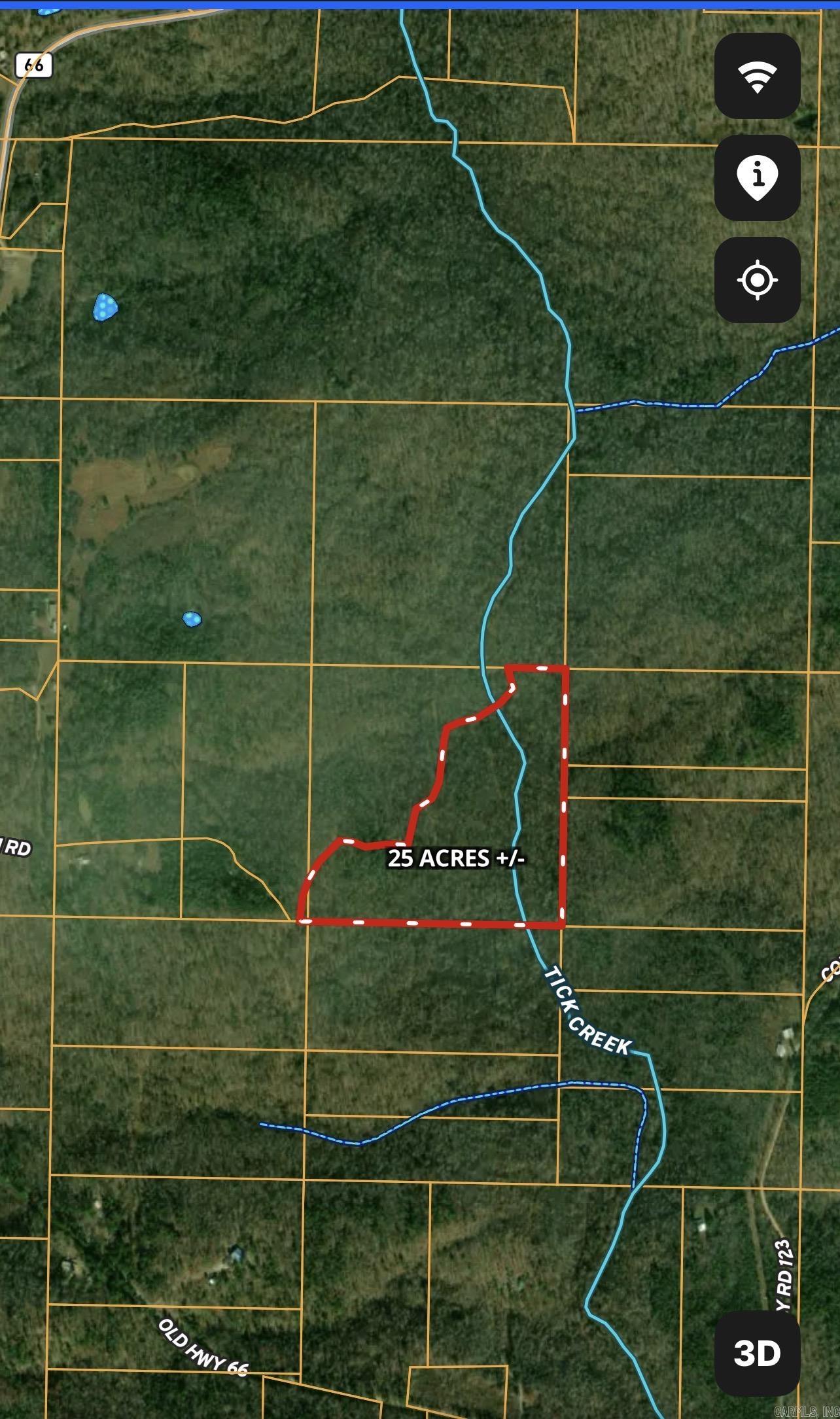840x1419 pixels.
Task: Open the offline maps wifi button
Action: pyautogui.click(x=757, y=76)
